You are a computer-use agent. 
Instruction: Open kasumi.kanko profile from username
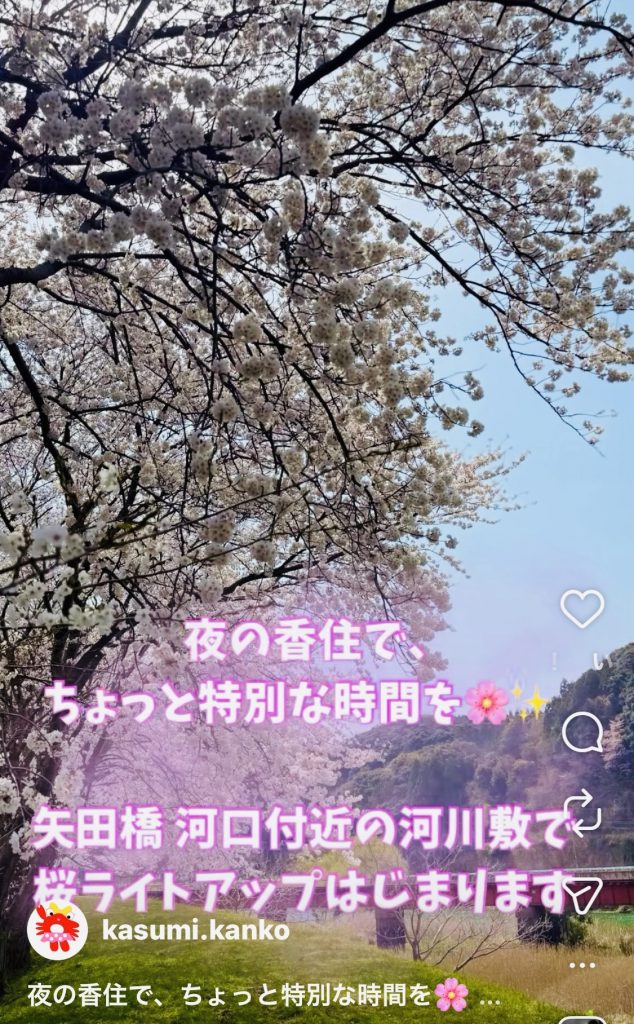point(195,930)
